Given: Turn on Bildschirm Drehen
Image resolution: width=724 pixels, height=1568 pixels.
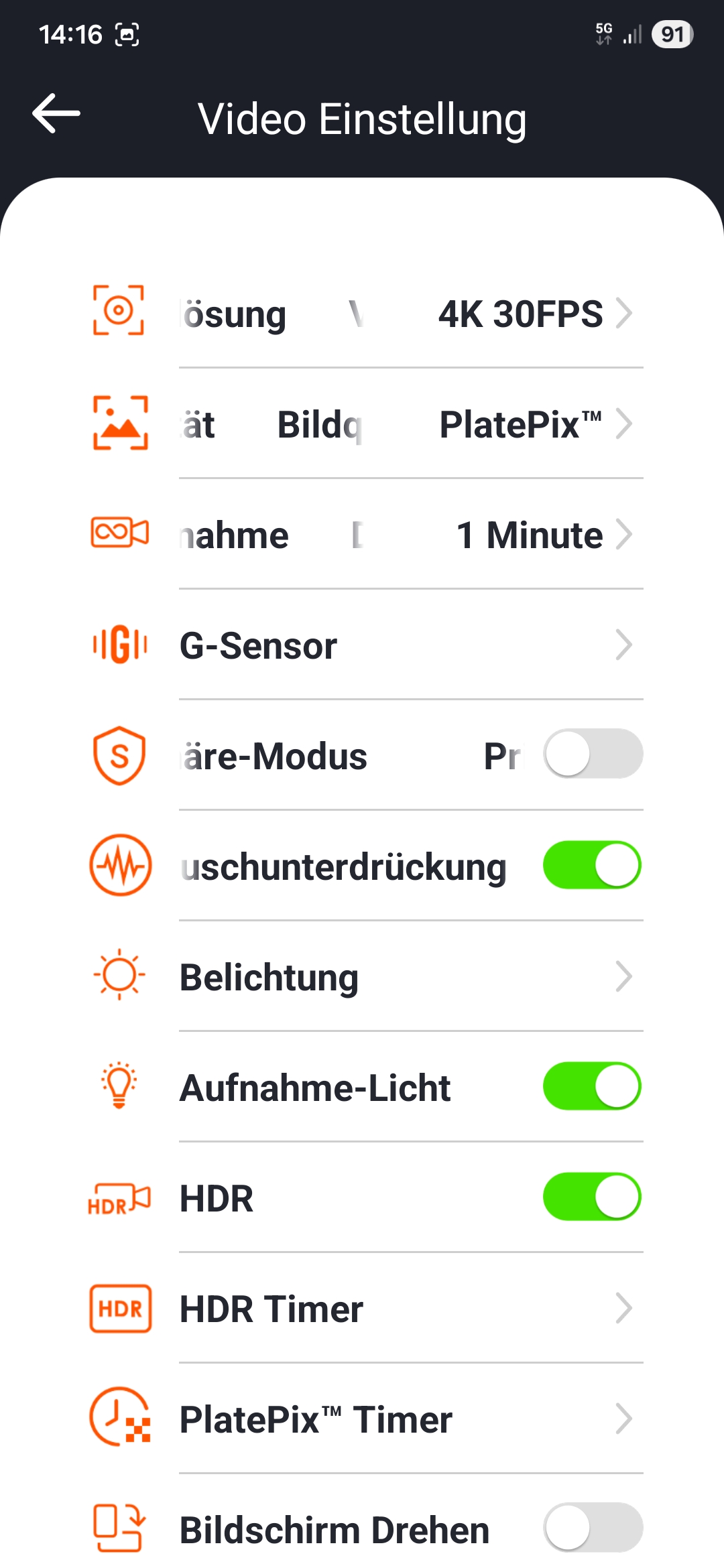Looking at the screenshot, I should click(x=593, y=1528).
